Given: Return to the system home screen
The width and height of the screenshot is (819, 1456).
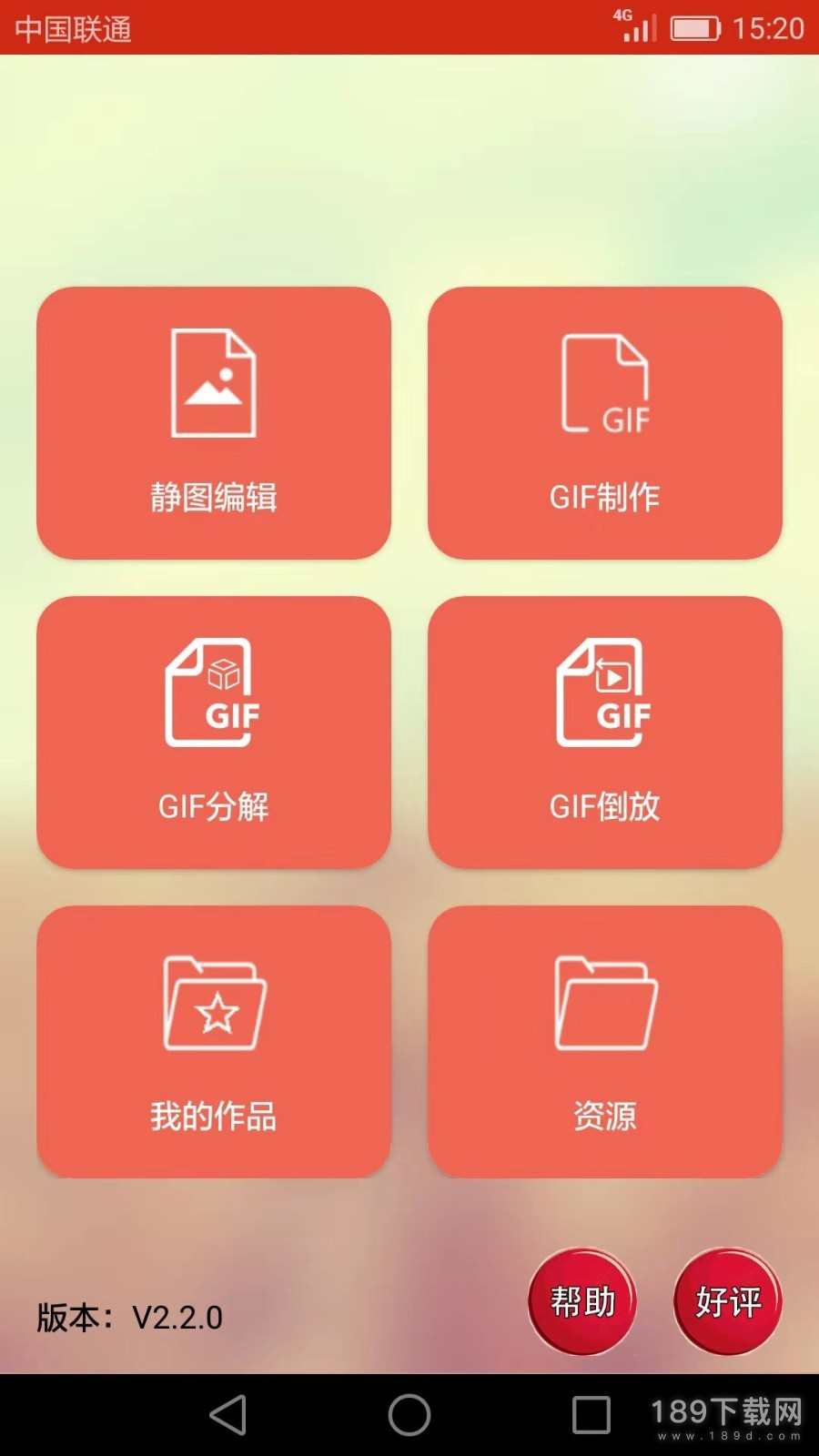Looking at the screenshot, I should (409, 1415).
